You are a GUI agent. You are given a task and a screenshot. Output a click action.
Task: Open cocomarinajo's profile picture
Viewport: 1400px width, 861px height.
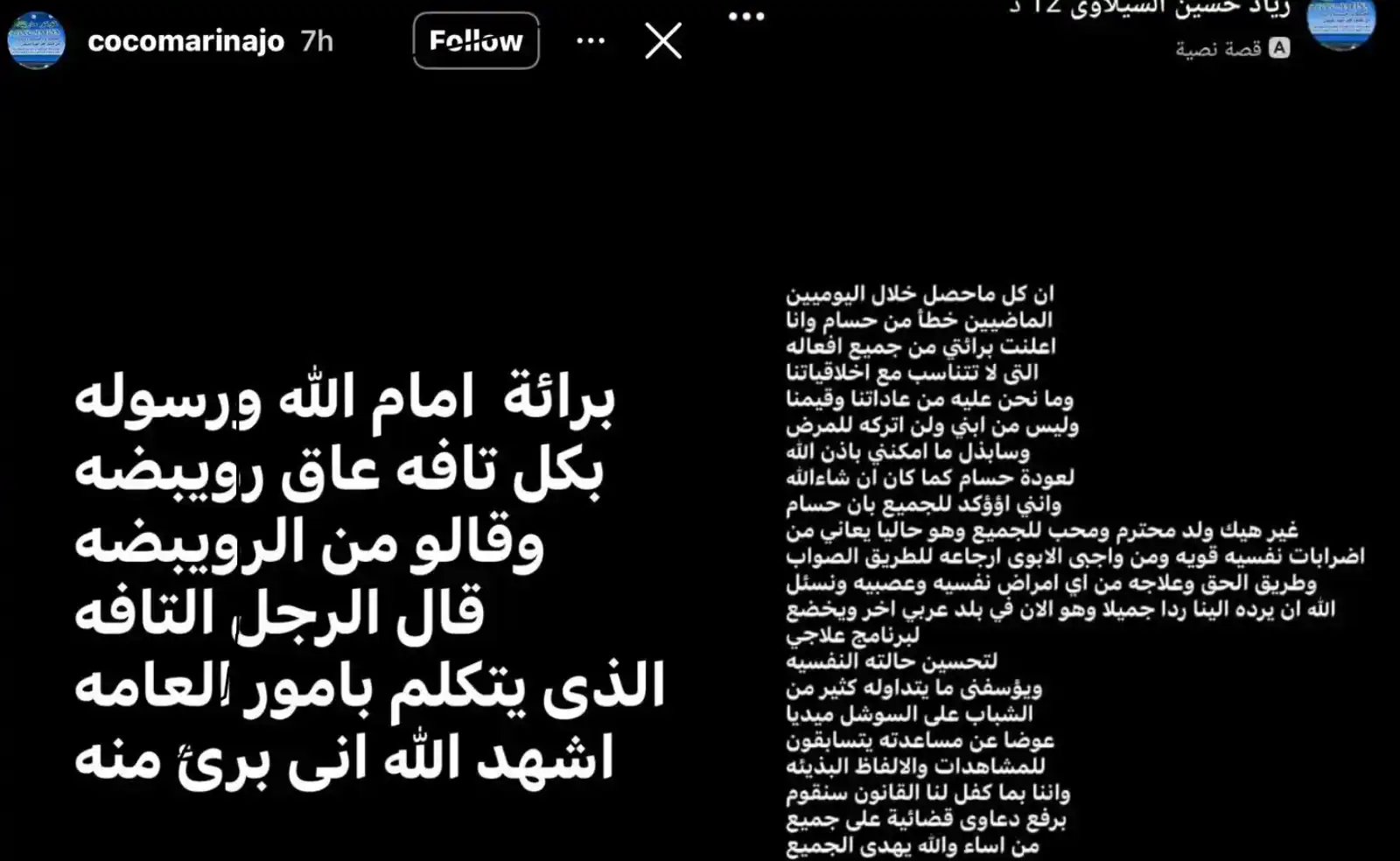click(x=36, y=40)
